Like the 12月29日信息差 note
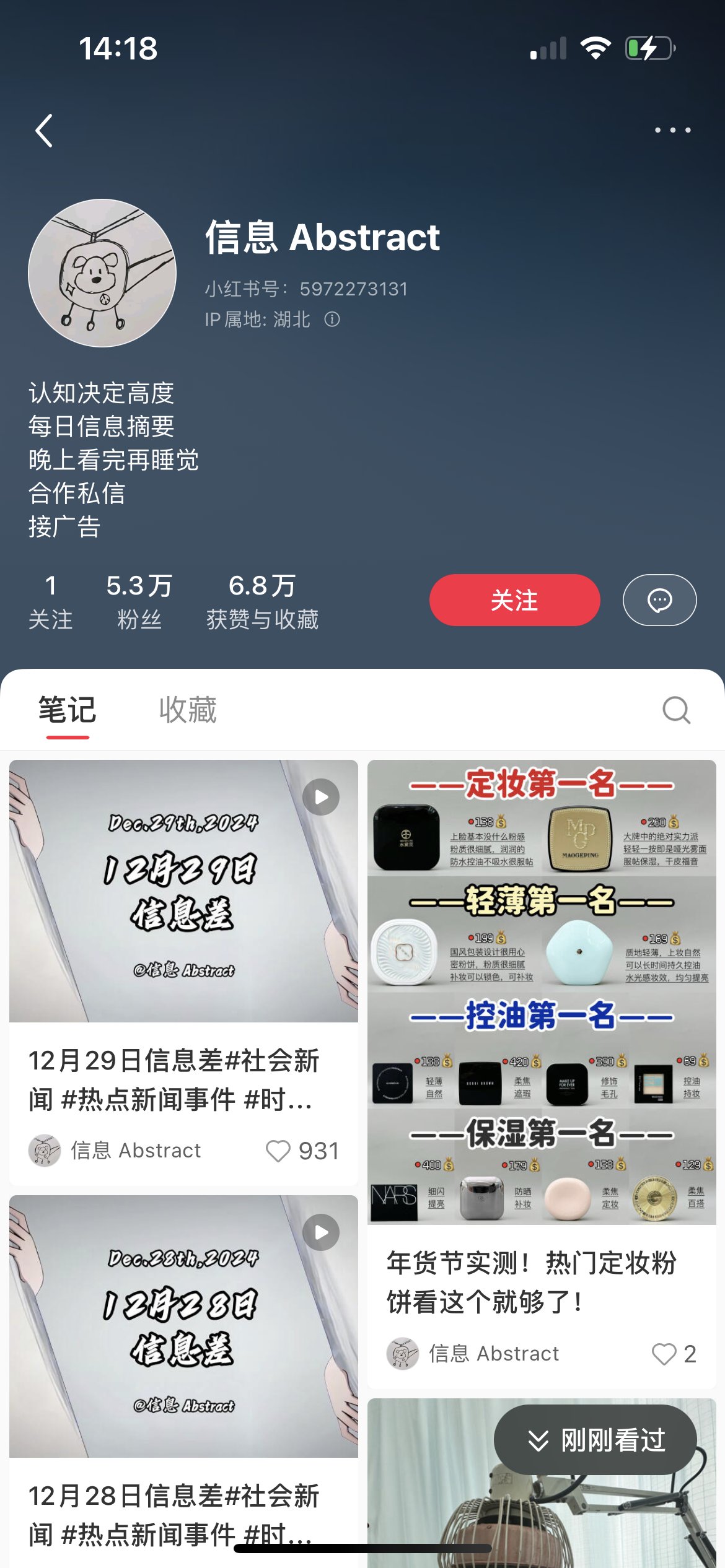This screenshot has width=725, height=1568. coord(278,1151)
